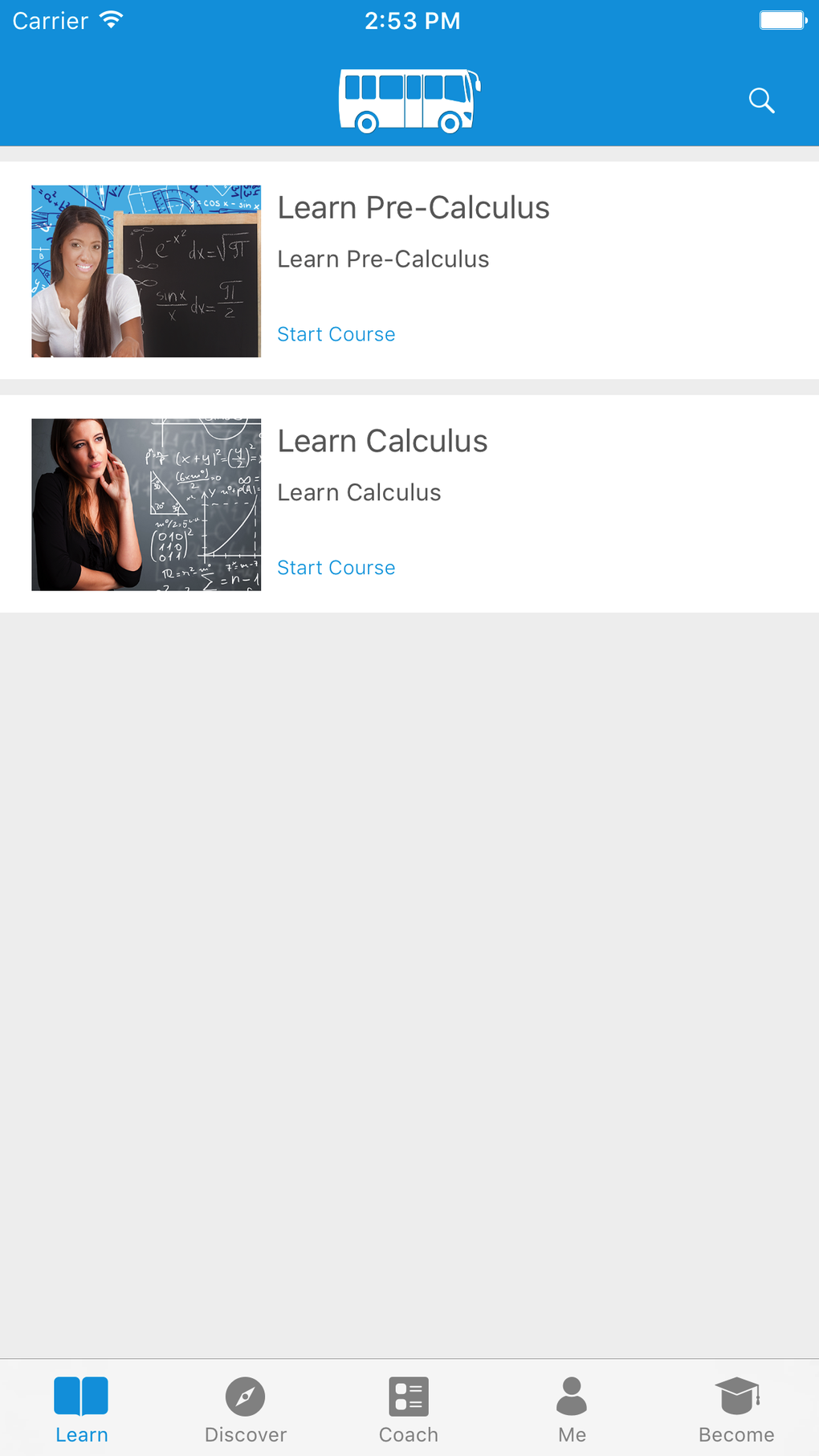The height and width of the screenshot is (1456, 819).
Task: Start the Learn Pre-Calculus course
Action: coord(336,333)
